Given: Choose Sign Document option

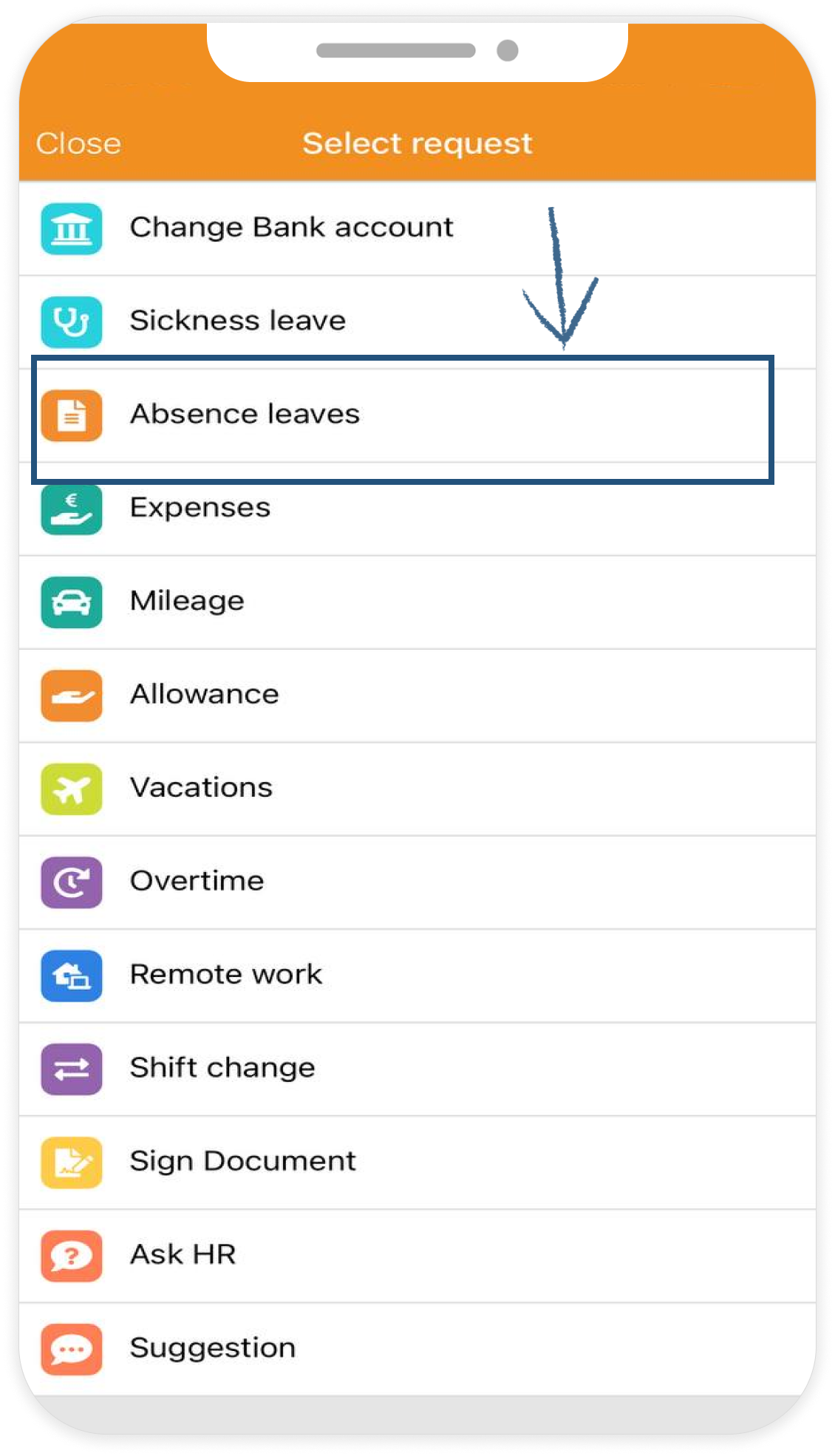Looking at the screenshot, I should [243, 1161].
